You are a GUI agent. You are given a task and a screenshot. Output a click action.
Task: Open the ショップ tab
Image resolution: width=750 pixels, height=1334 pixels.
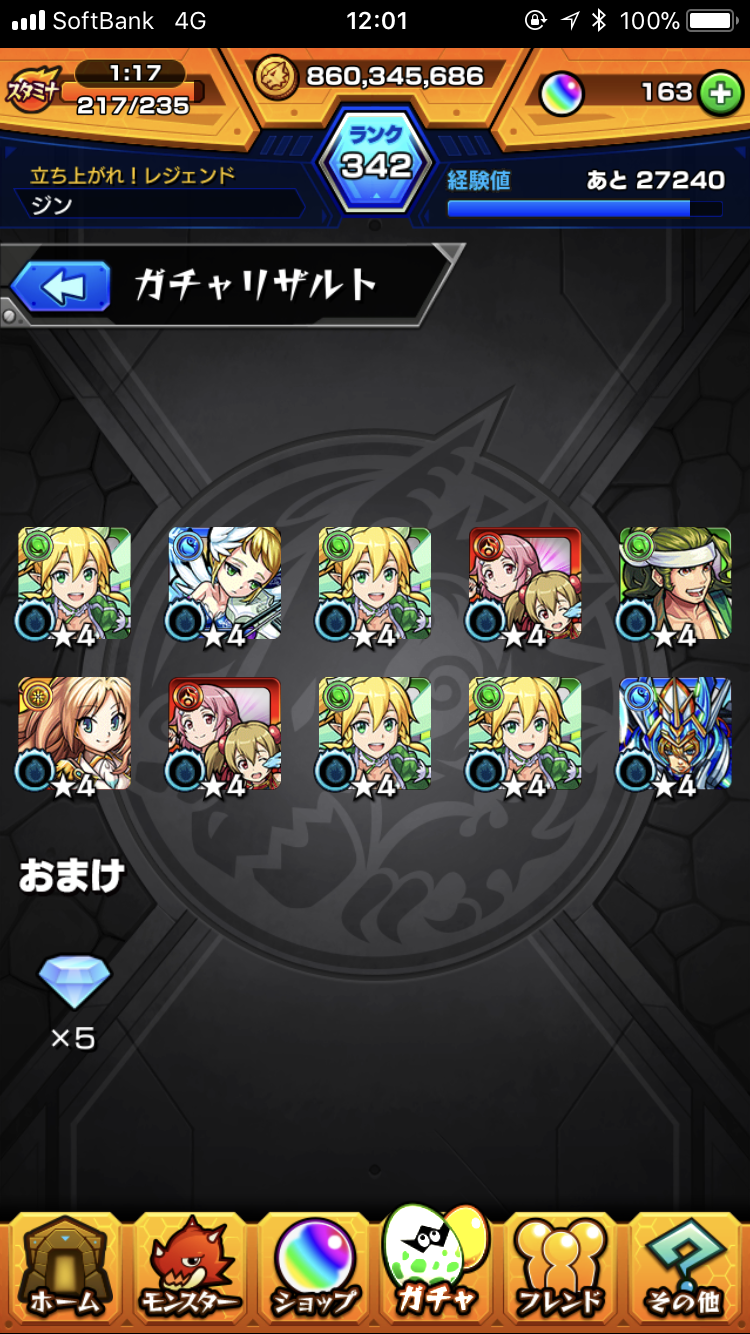click(313, 1266)
